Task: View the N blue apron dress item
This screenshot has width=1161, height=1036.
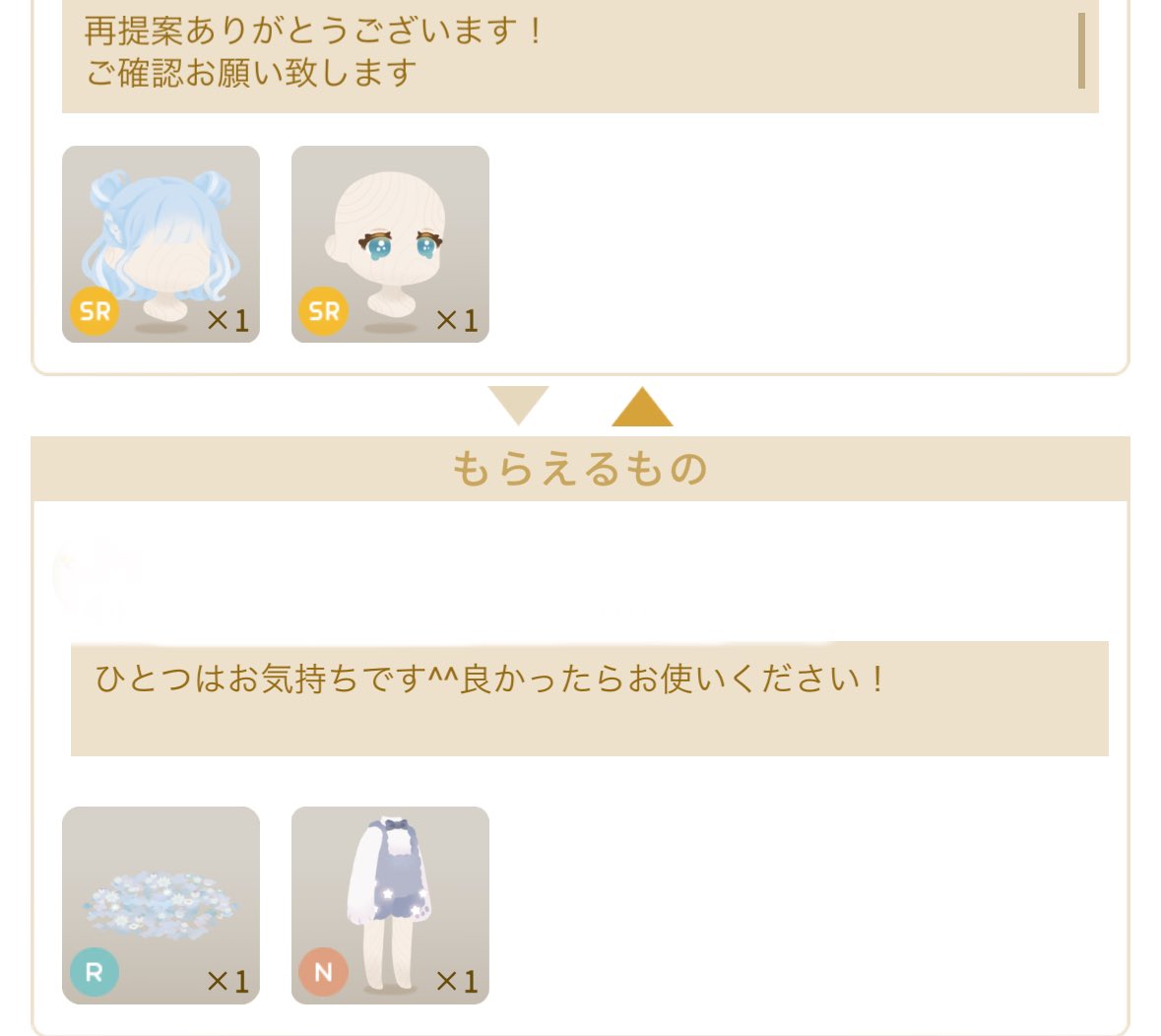Action: [390, 905]
